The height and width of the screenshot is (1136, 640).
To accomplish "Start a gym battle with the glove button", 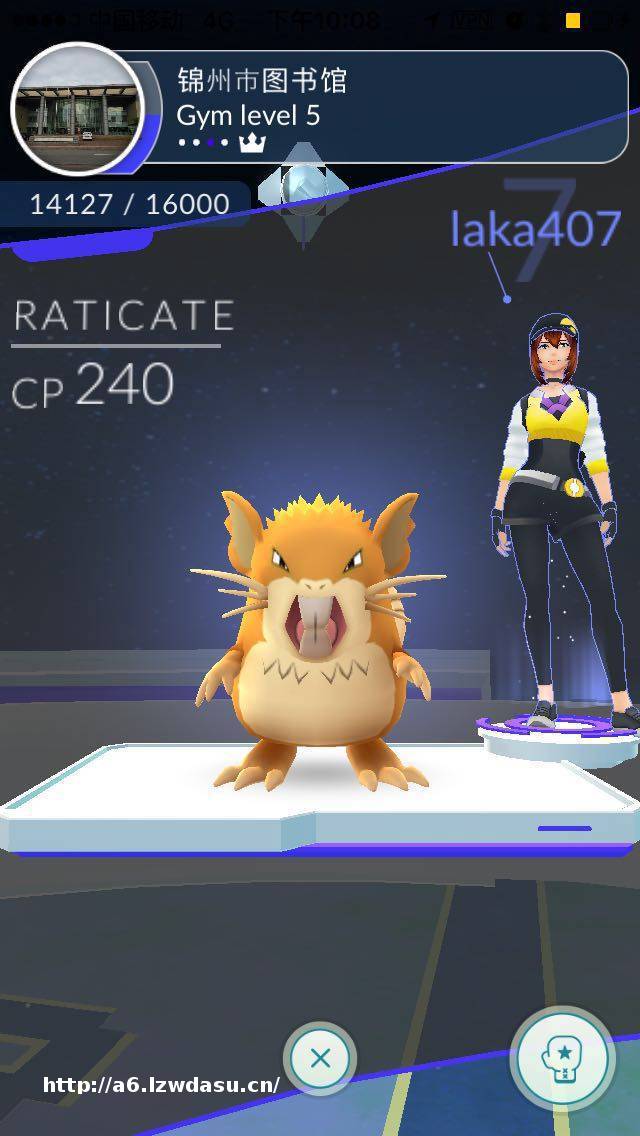I will [562, 1058].
